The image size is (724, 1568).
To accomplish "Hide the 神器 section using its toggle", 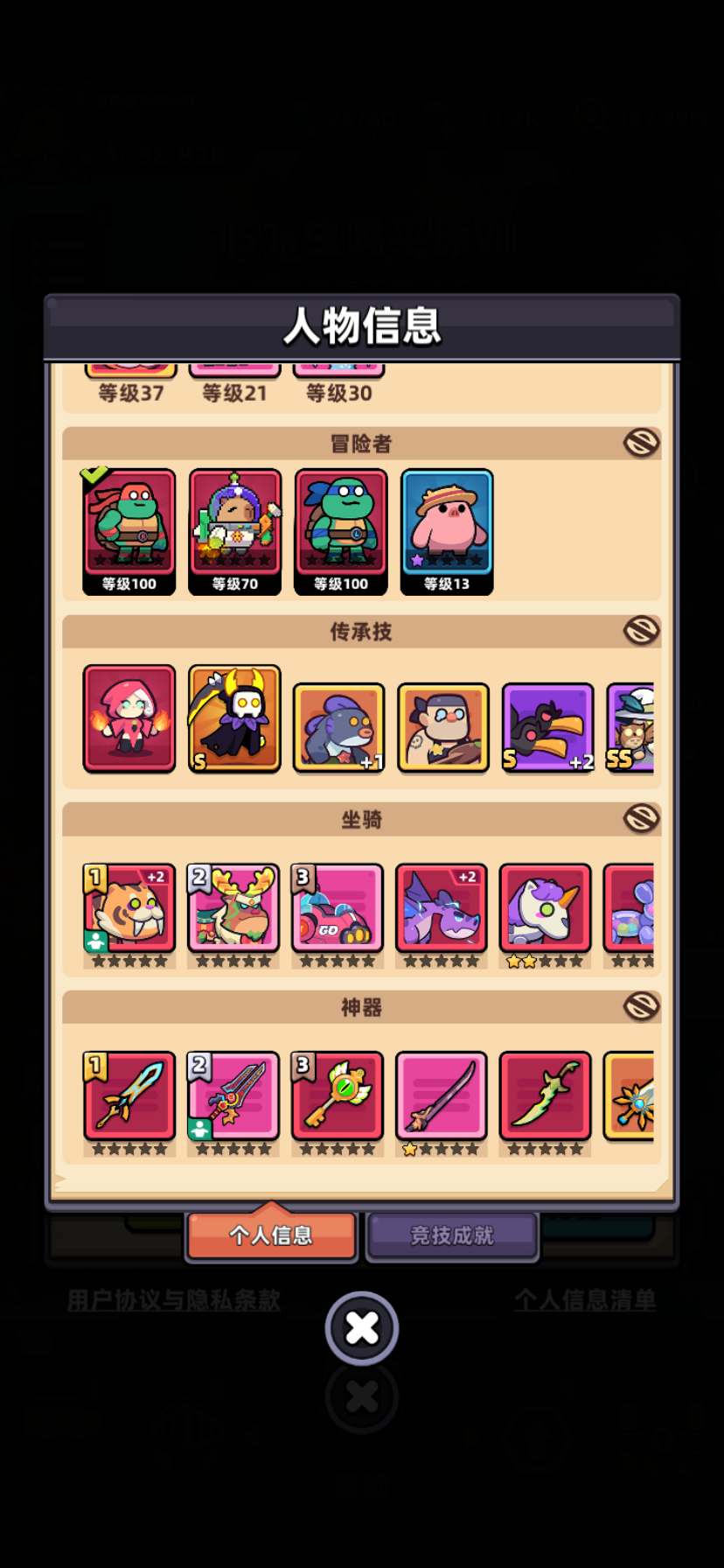I will coord(642,1006).
